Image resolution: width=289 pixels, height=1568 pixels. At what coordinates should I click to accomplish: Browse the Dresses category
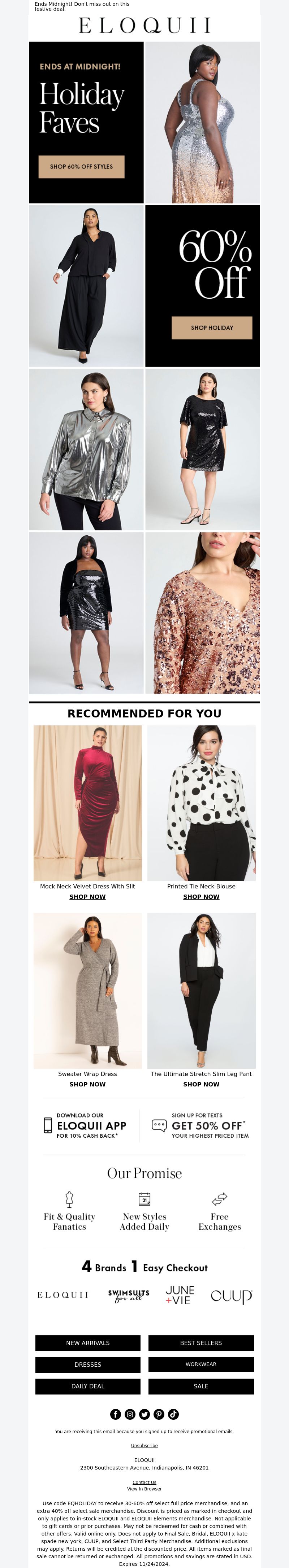(x=88, y=1365)
